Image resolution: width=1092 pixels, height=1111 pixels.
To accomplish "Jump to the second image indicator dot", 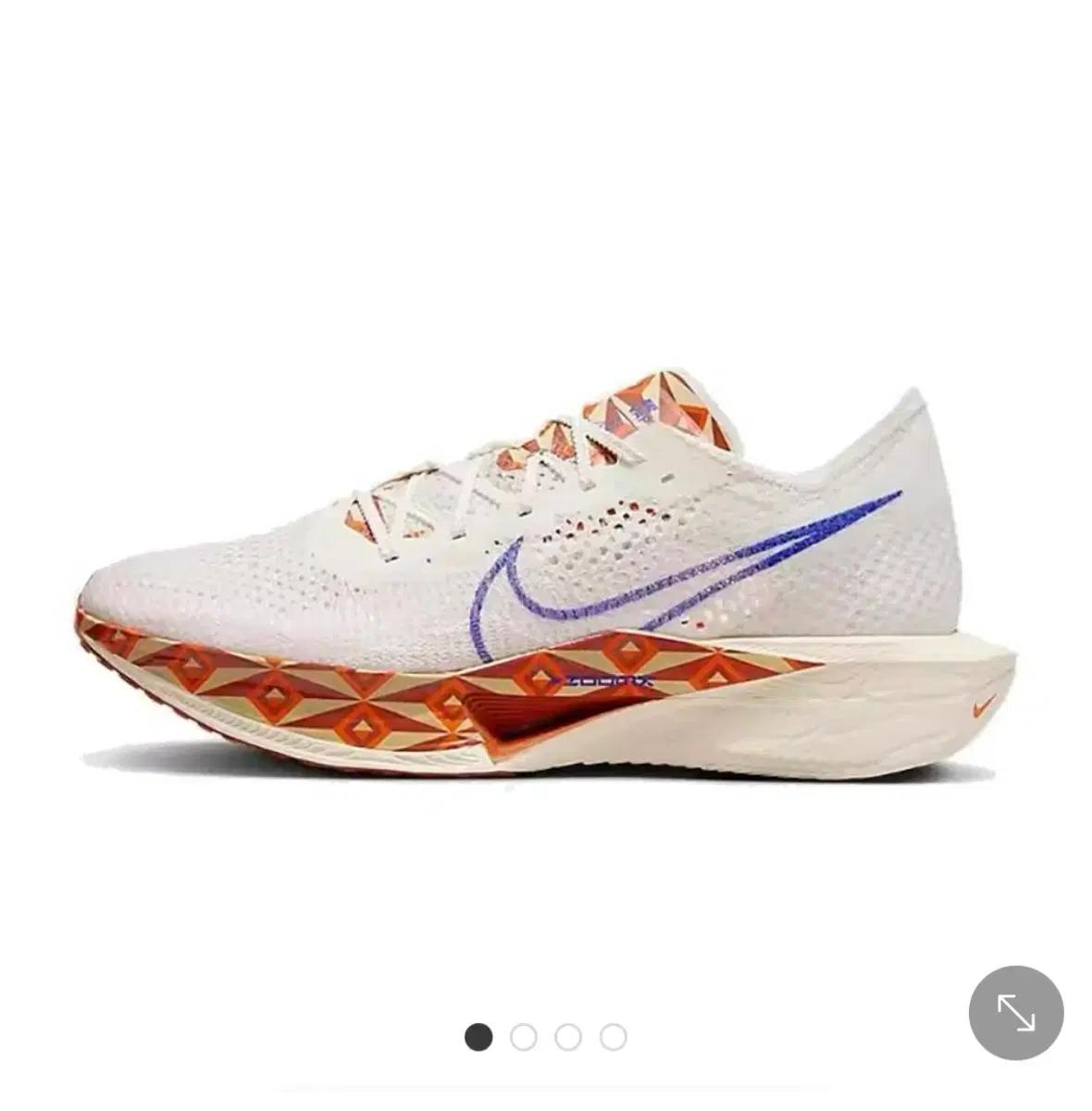I will tap(523, 1037).
